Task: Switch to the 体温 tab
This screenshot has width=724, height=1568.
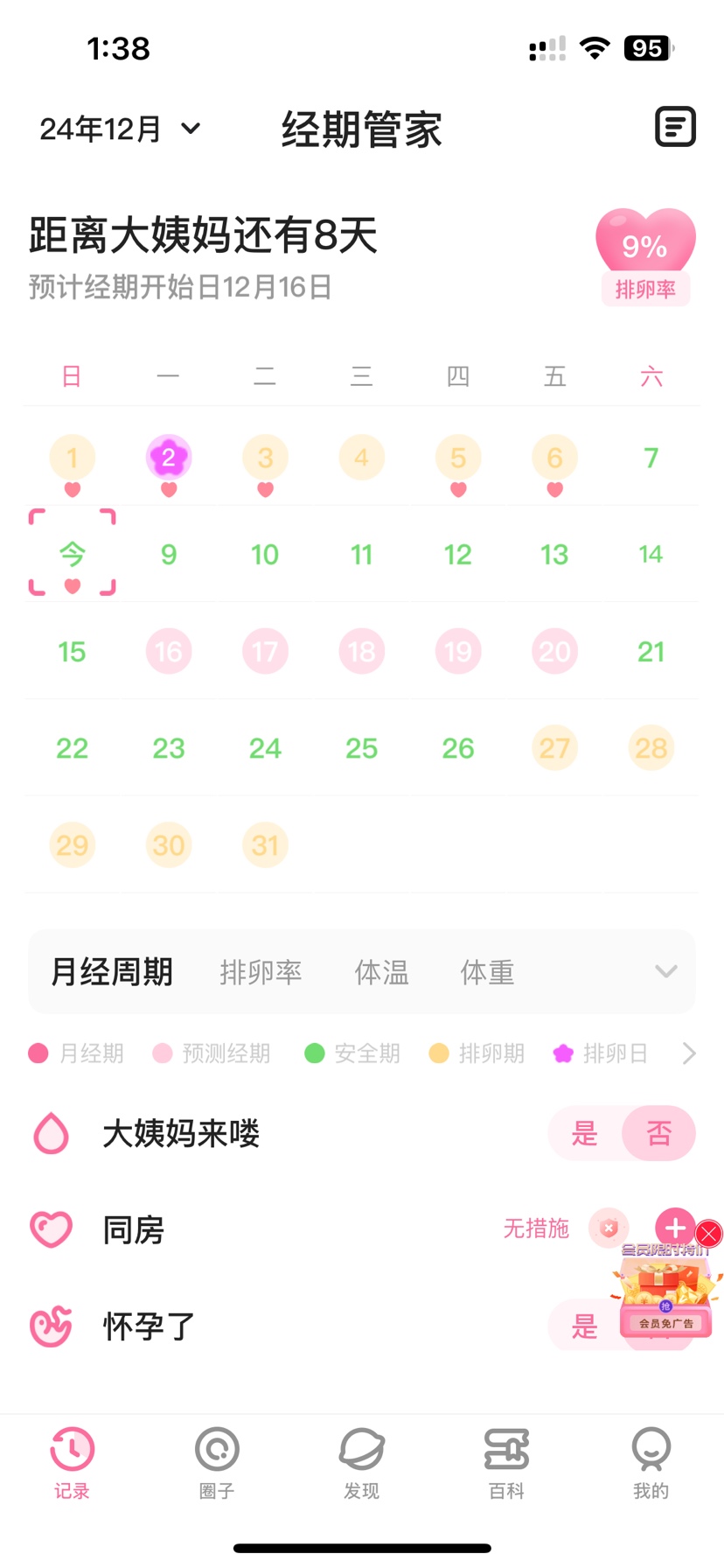Action: 381,972
